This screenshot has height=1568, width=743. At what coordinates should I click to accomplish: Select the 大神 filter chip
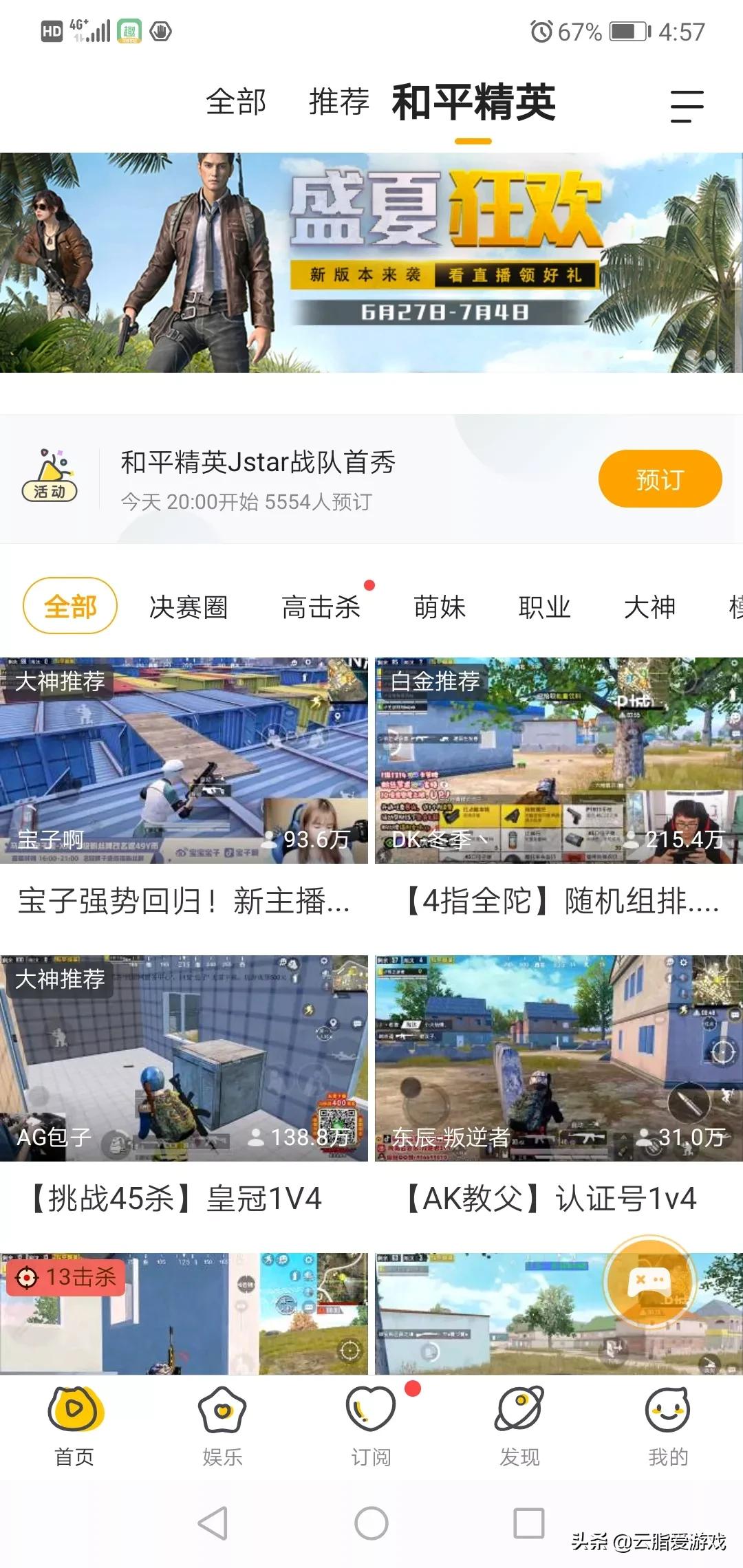(649, 607)
